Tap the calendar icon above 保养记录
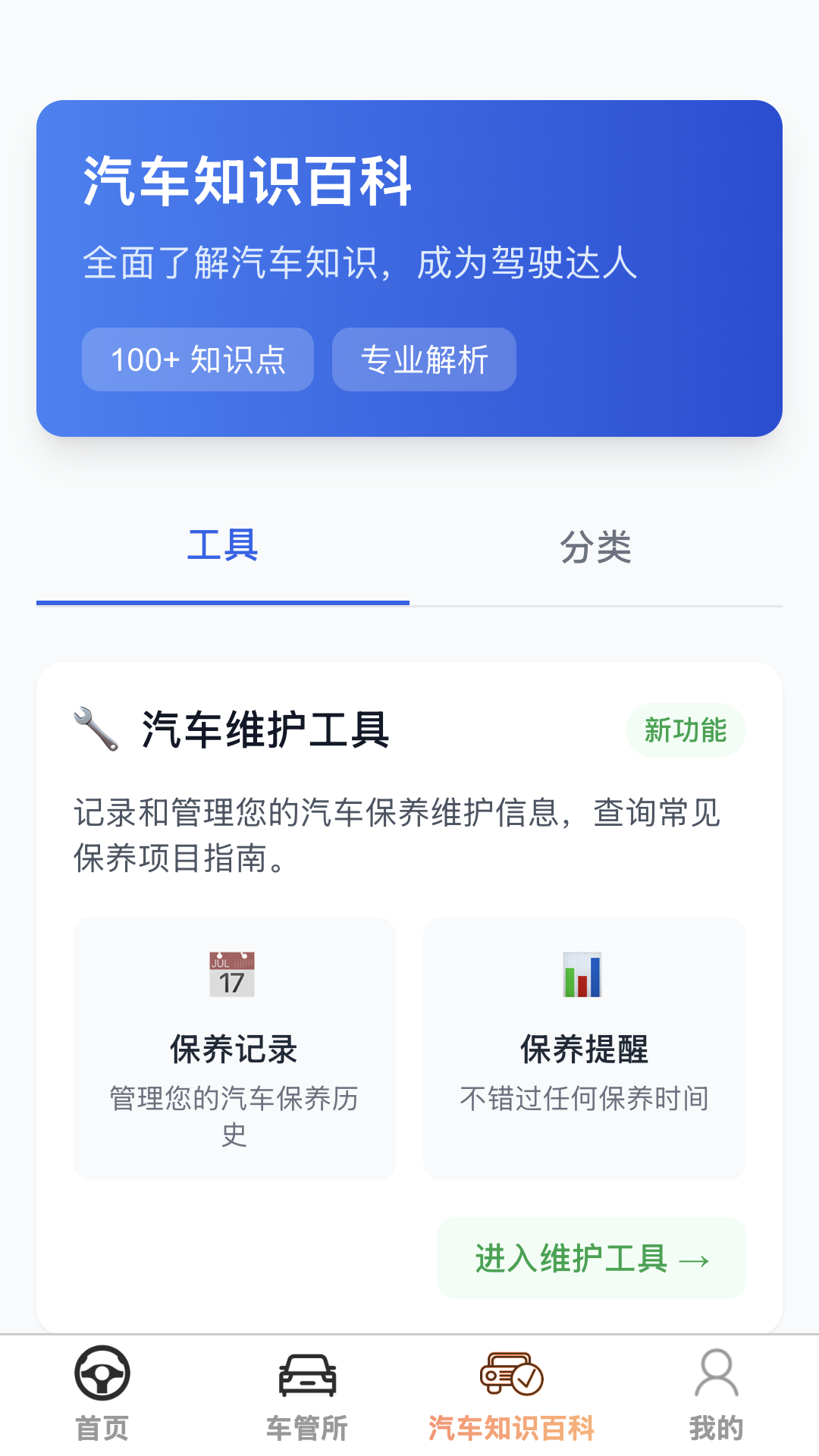Image resolution: width=819 pixels, height=1456 pixels. [x=233, y=973]
